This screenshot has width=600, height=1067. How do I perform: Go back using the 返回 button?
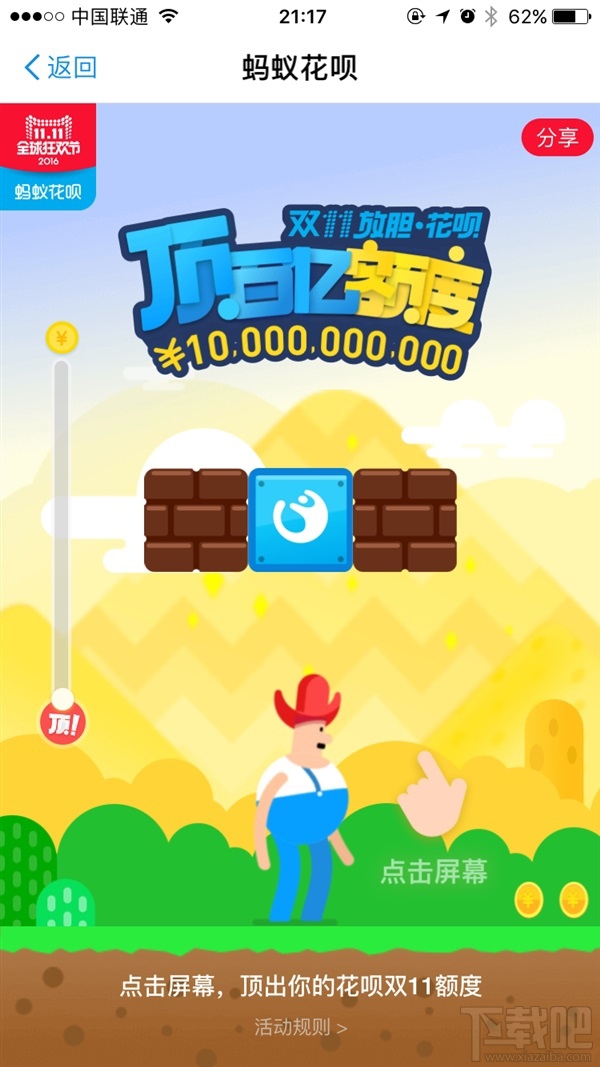60,68
